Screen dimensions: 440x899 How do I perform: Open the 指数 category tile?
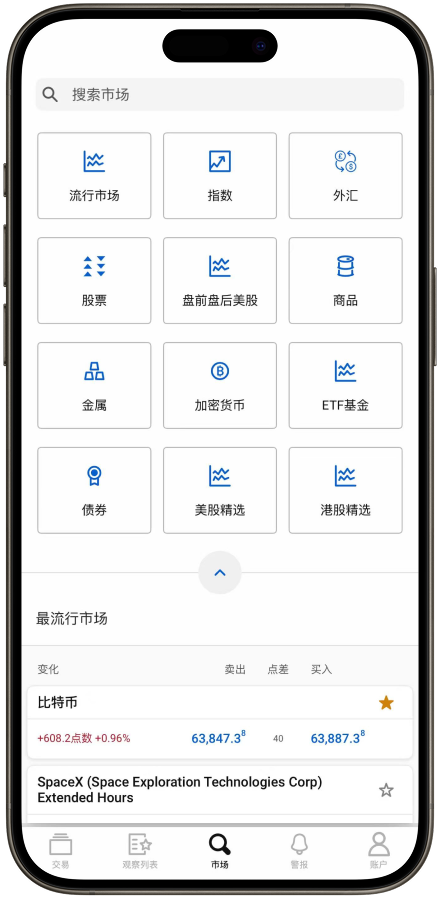click(x=220, y=176)
